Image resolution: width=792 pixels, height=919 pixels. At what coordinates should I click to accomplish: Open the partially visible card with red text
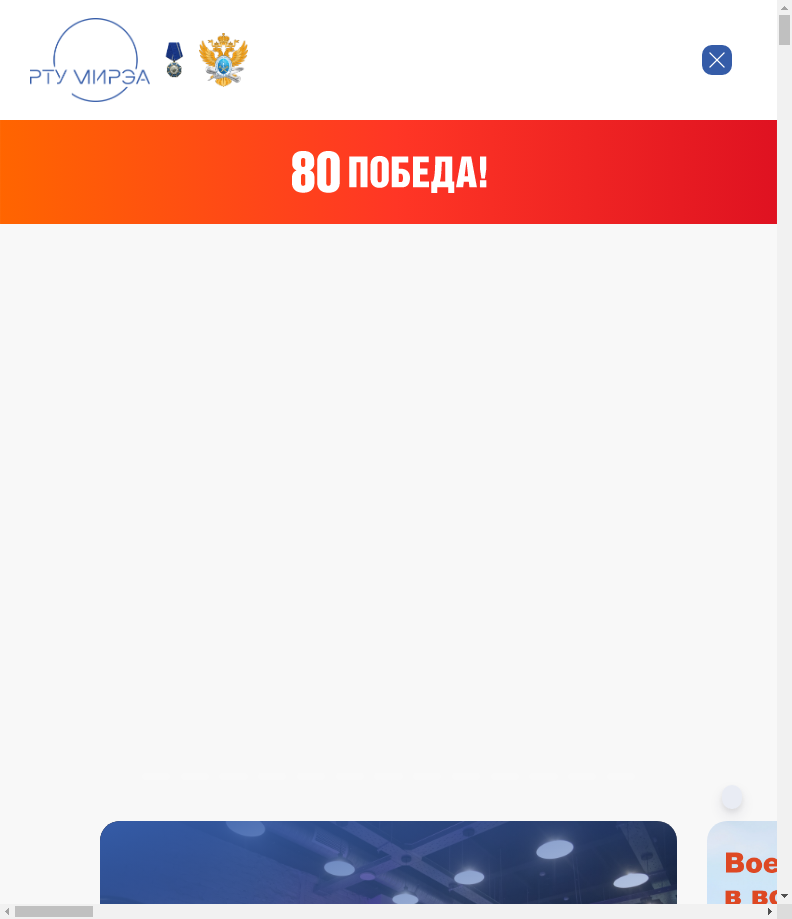click(742, 865)
